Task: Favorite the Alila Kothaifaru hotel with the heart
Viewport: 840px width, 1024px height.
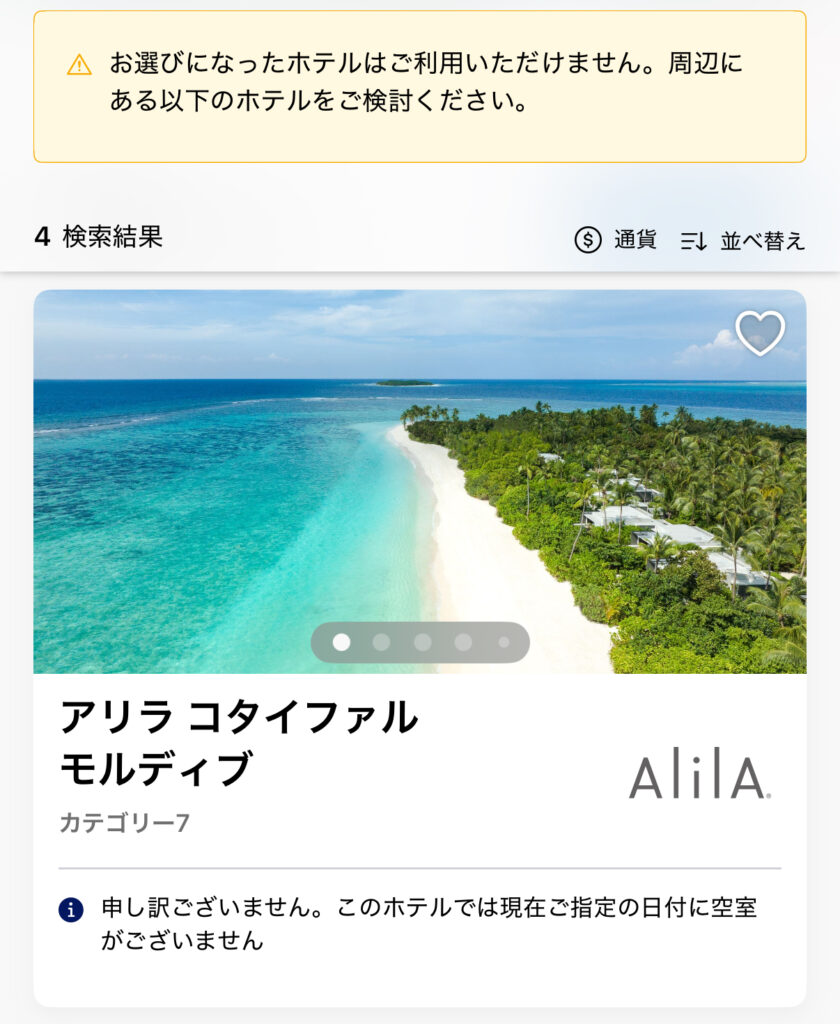Action: tap(760, 333)
